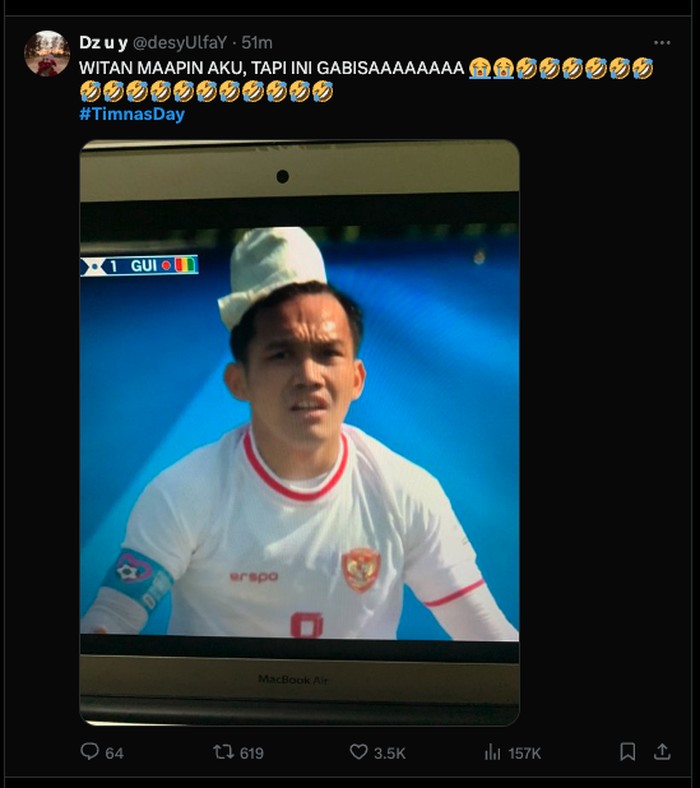Share this tweet
The height and width of the screenshot is (788, 700).
coord(661,751)
